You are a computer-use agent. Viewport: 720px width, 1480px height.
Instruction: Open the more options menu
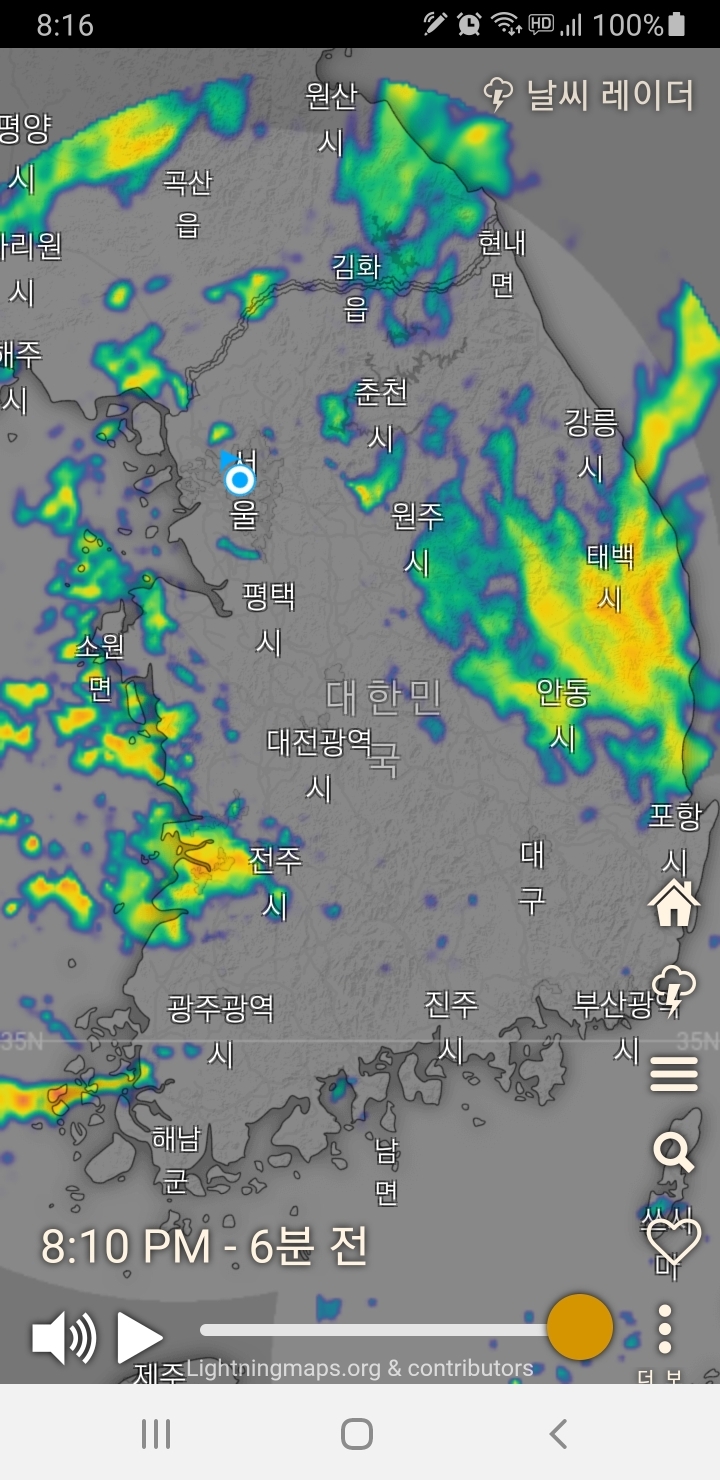(665, 1329)
